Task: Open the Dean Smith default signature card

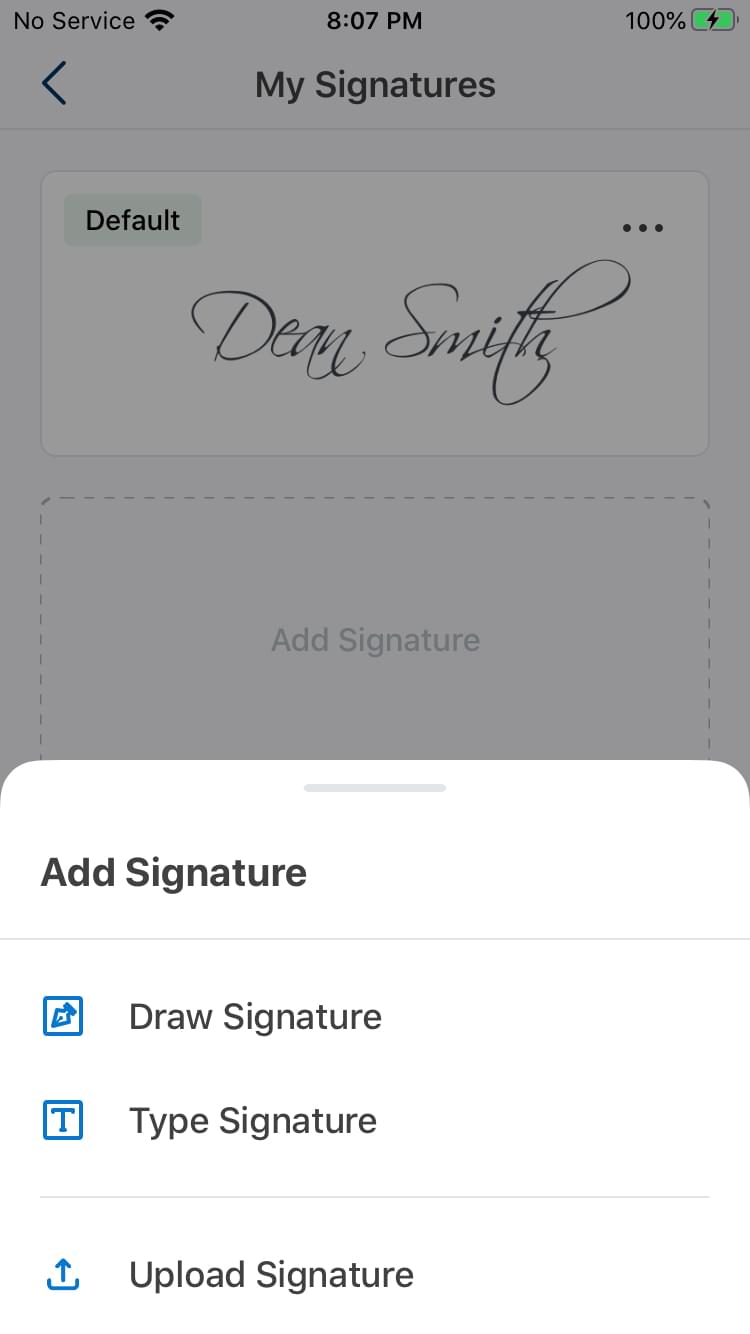Action: point(374,330)
